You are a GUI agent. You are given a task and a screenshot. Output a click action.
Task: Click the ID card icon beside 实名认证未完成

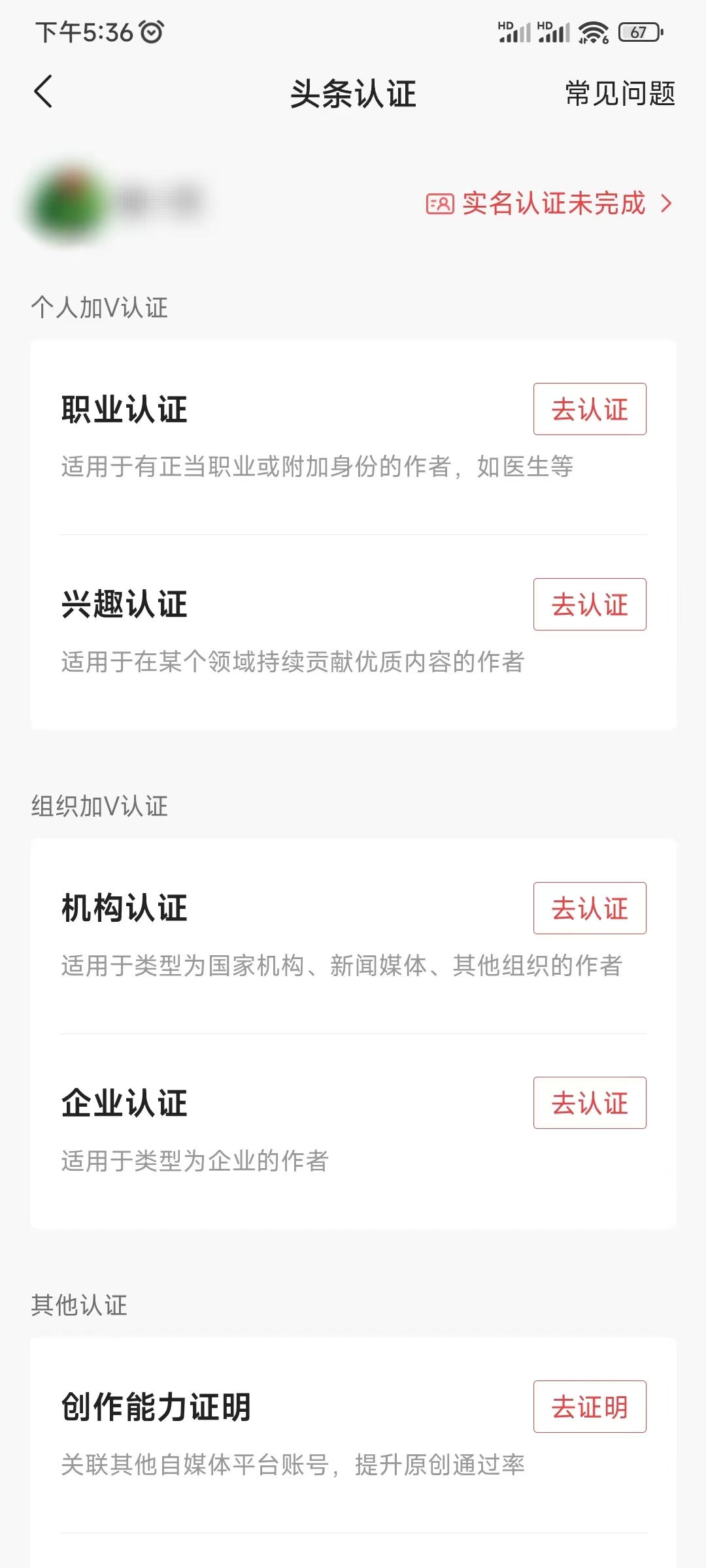pyautogui.click(x=439, y=204)
